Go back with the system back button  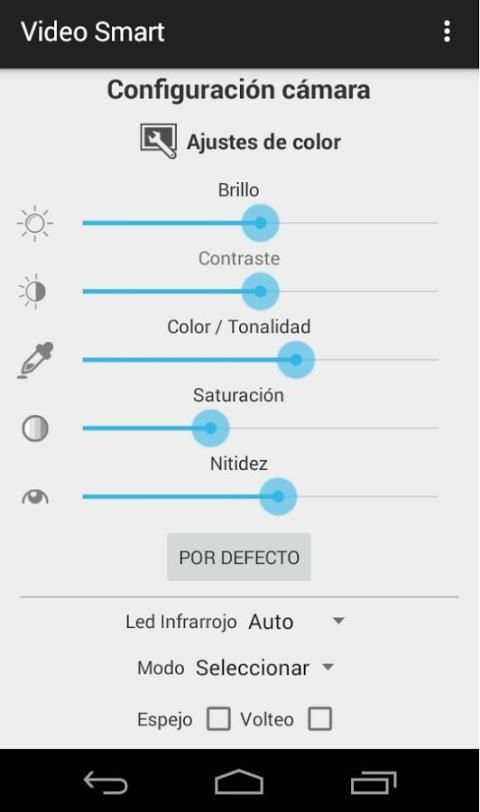(106, 782)
